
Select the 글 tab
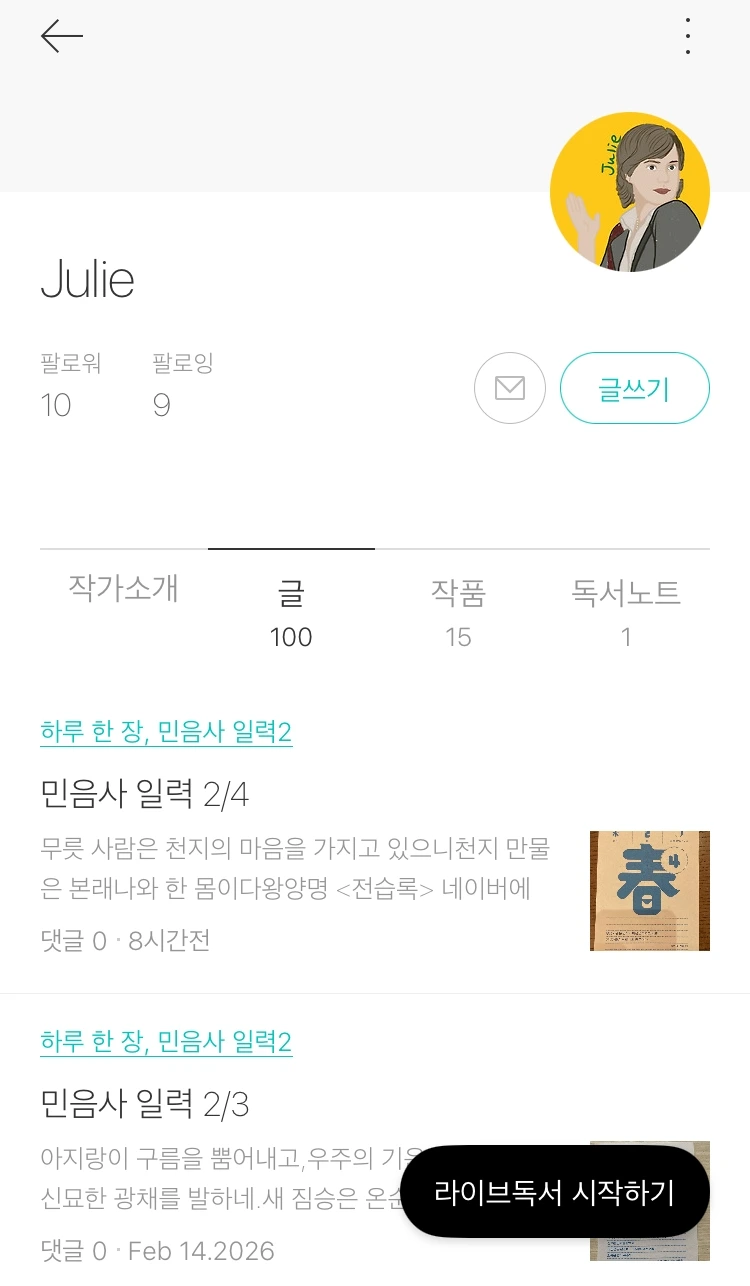(x=291, y=612)
